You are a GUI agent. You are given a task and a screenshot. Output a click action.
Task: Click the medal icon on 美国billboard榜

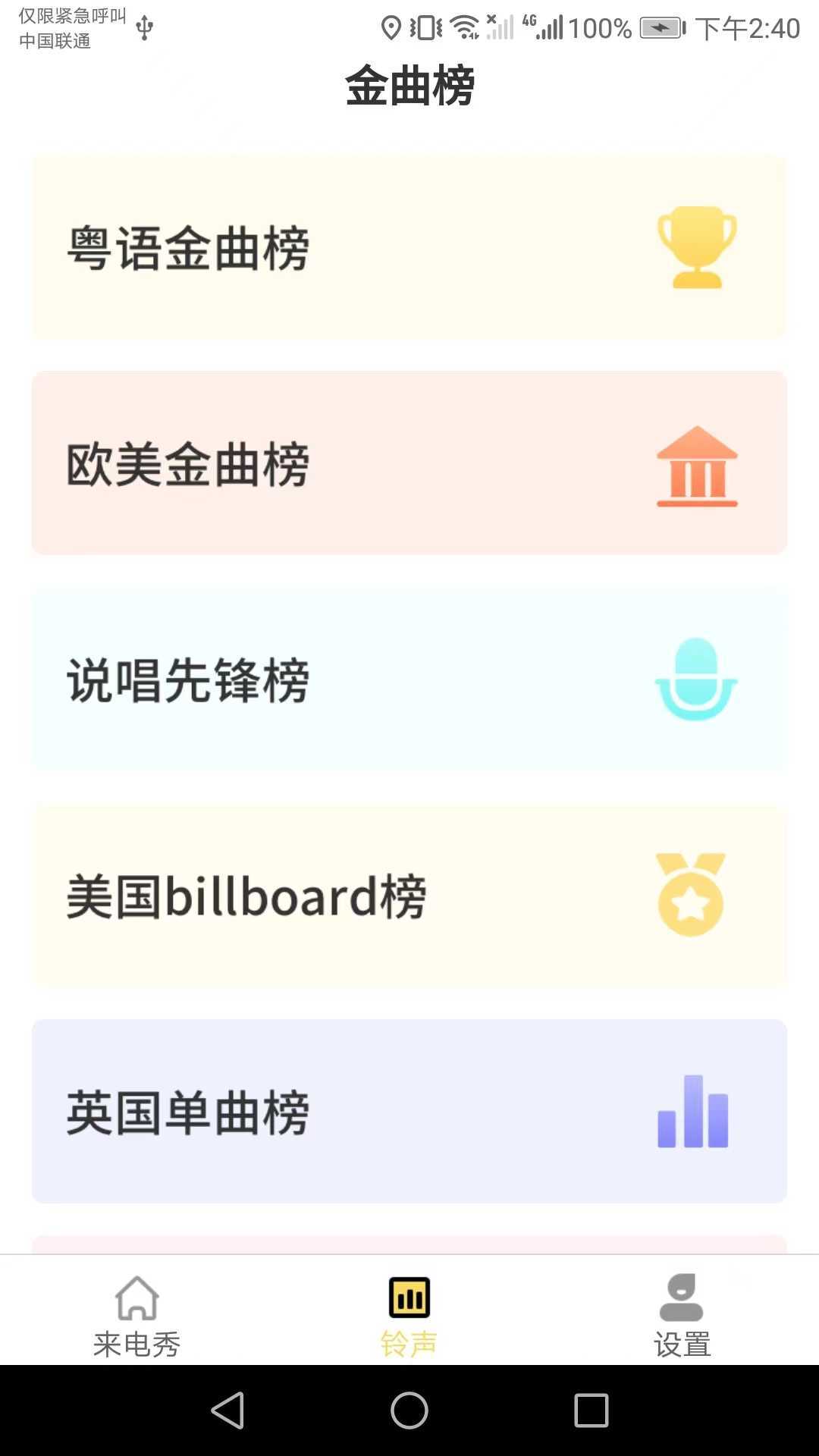coord(691,896)
